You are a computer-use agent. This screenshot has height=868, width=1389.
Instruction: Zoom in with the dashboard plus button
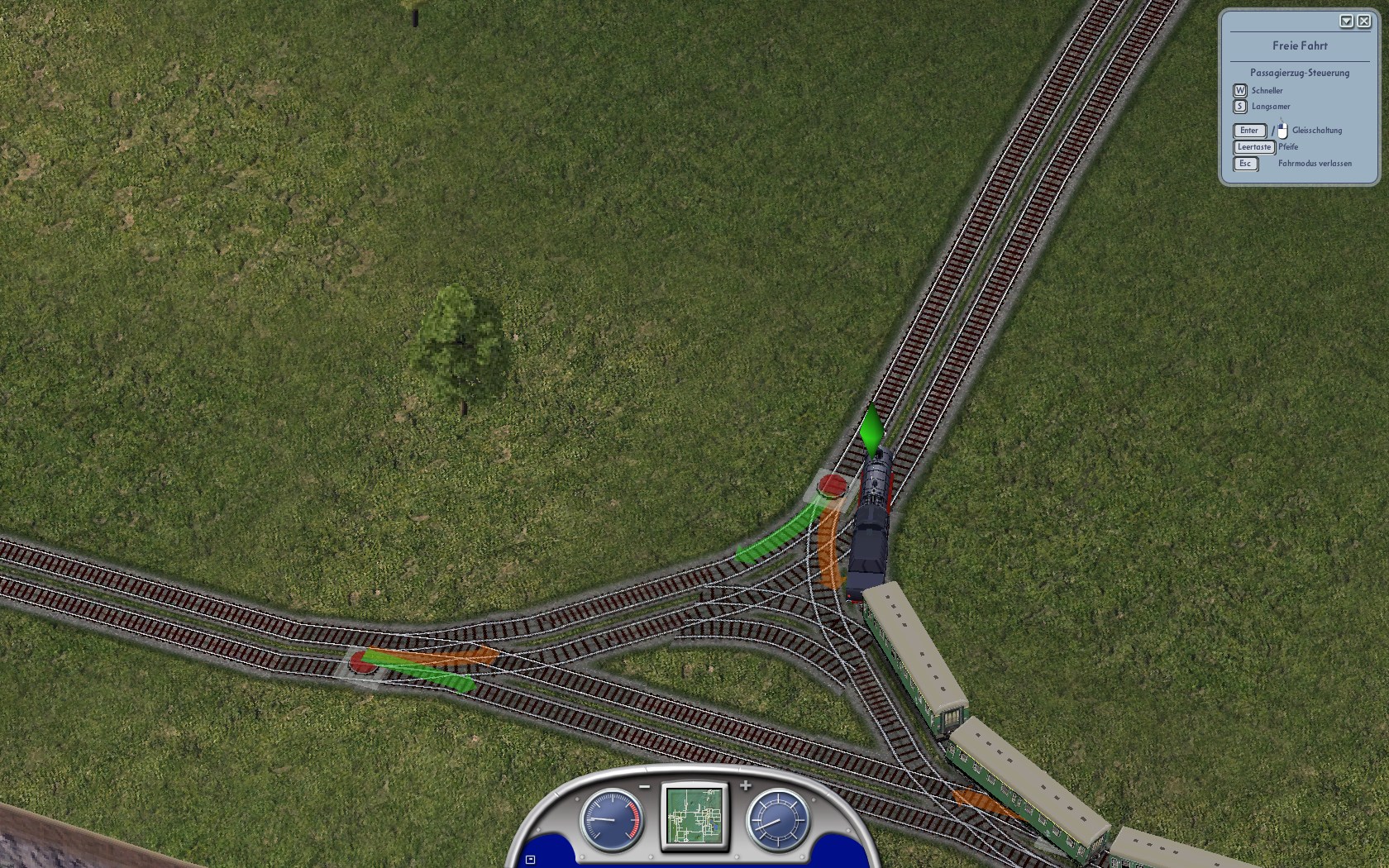coord(746,785)
